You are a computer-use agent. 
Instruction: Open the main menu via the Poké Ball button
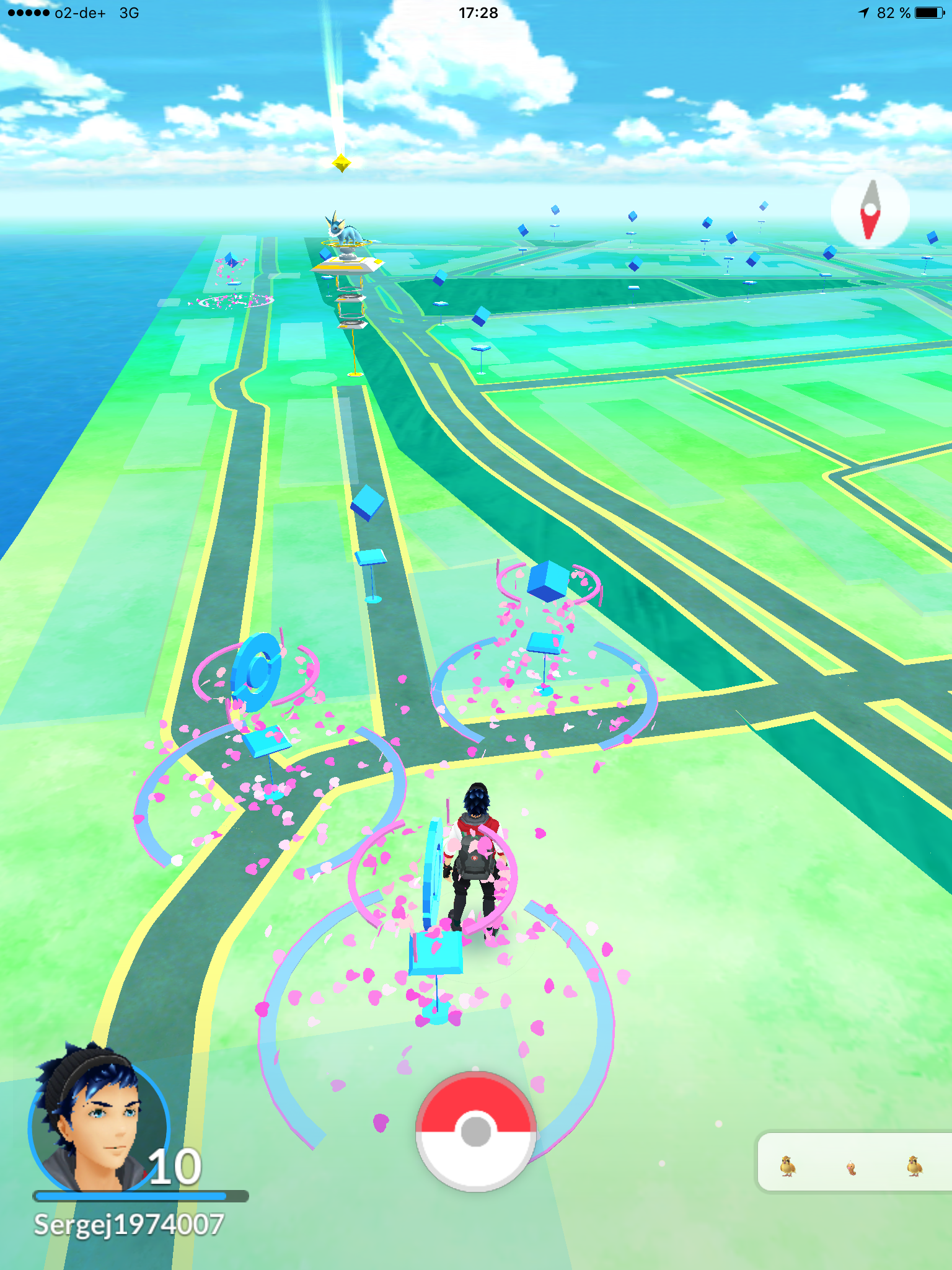click(x=475, y=1131)
